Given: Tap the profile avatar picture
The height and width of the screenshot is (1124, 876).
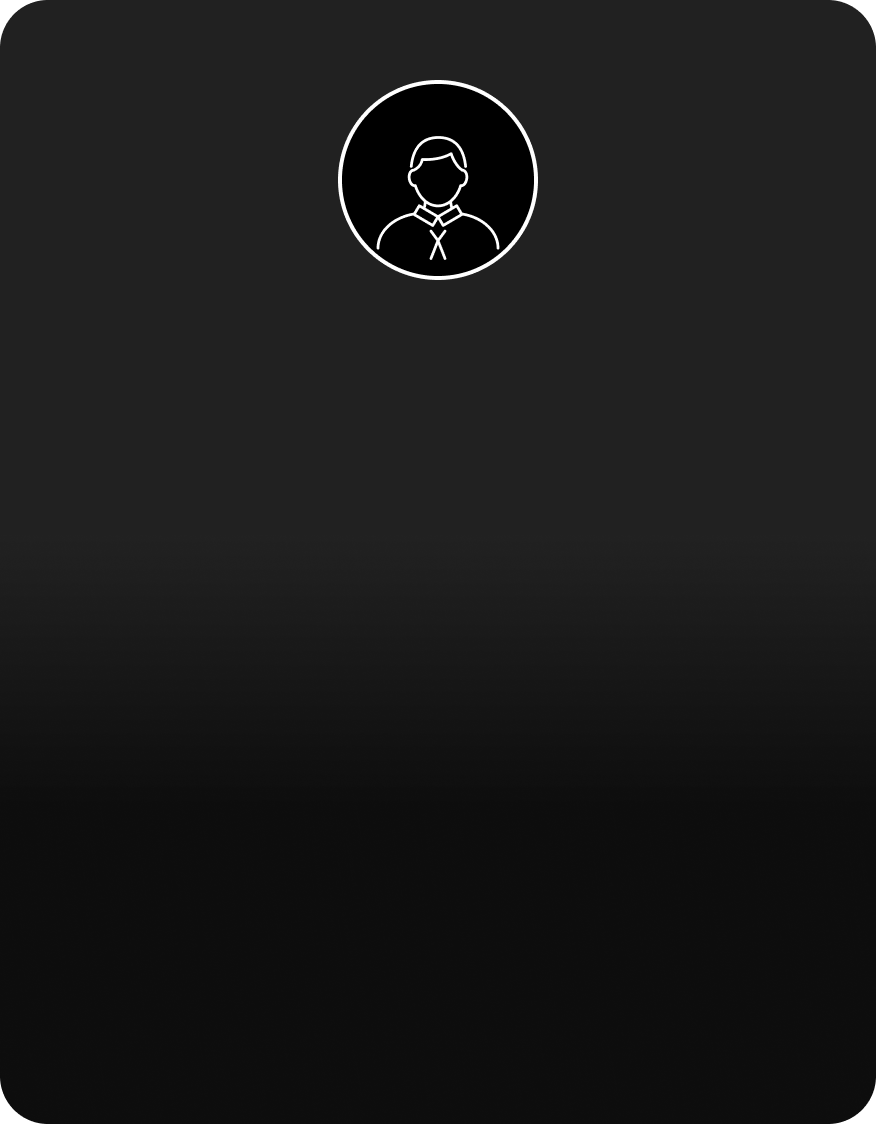Looking at the screenshot, I should 438,180.
